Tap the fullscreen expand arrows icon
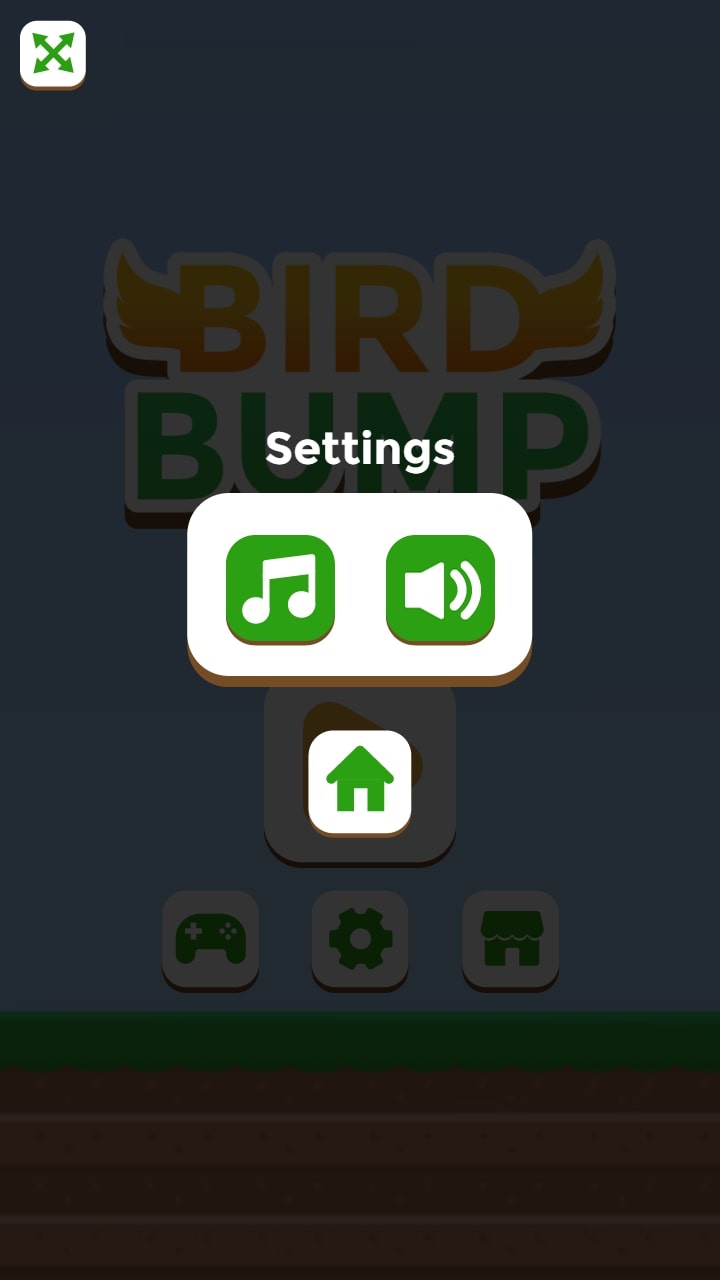This screenshot has width=720, height=1280. click(x=52, y=55)
